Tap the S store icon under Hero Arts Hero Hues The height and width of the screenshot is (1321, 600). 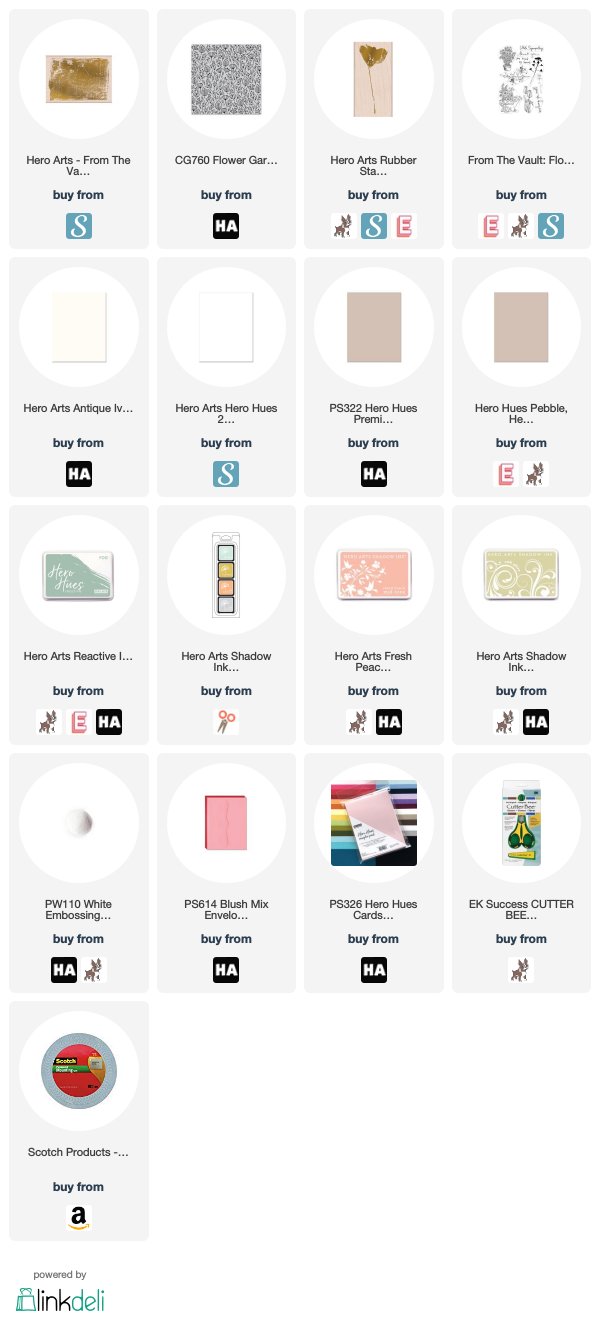(x=226, y=475)
